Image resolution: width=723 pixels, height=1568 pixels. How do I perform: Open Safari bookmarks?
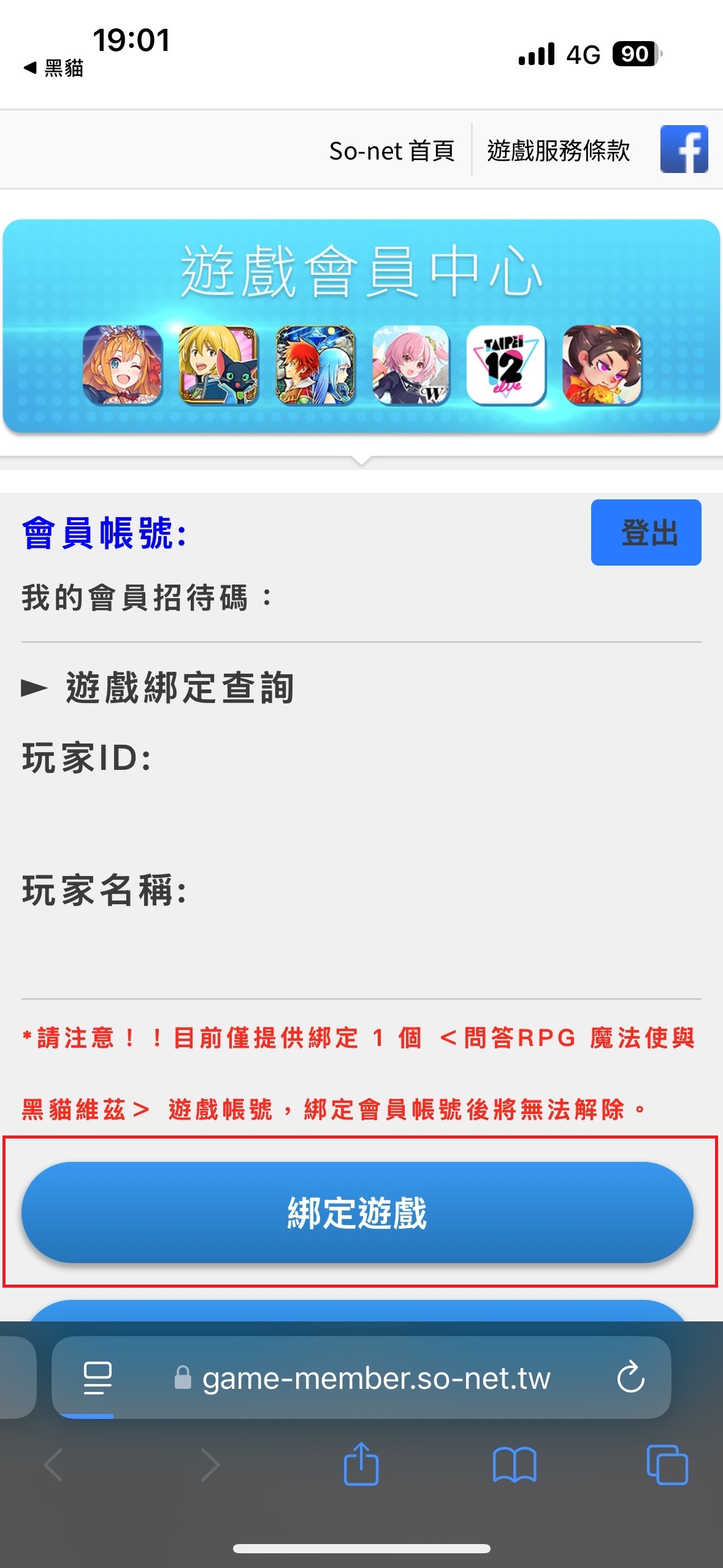click(x=515, y=1465)
